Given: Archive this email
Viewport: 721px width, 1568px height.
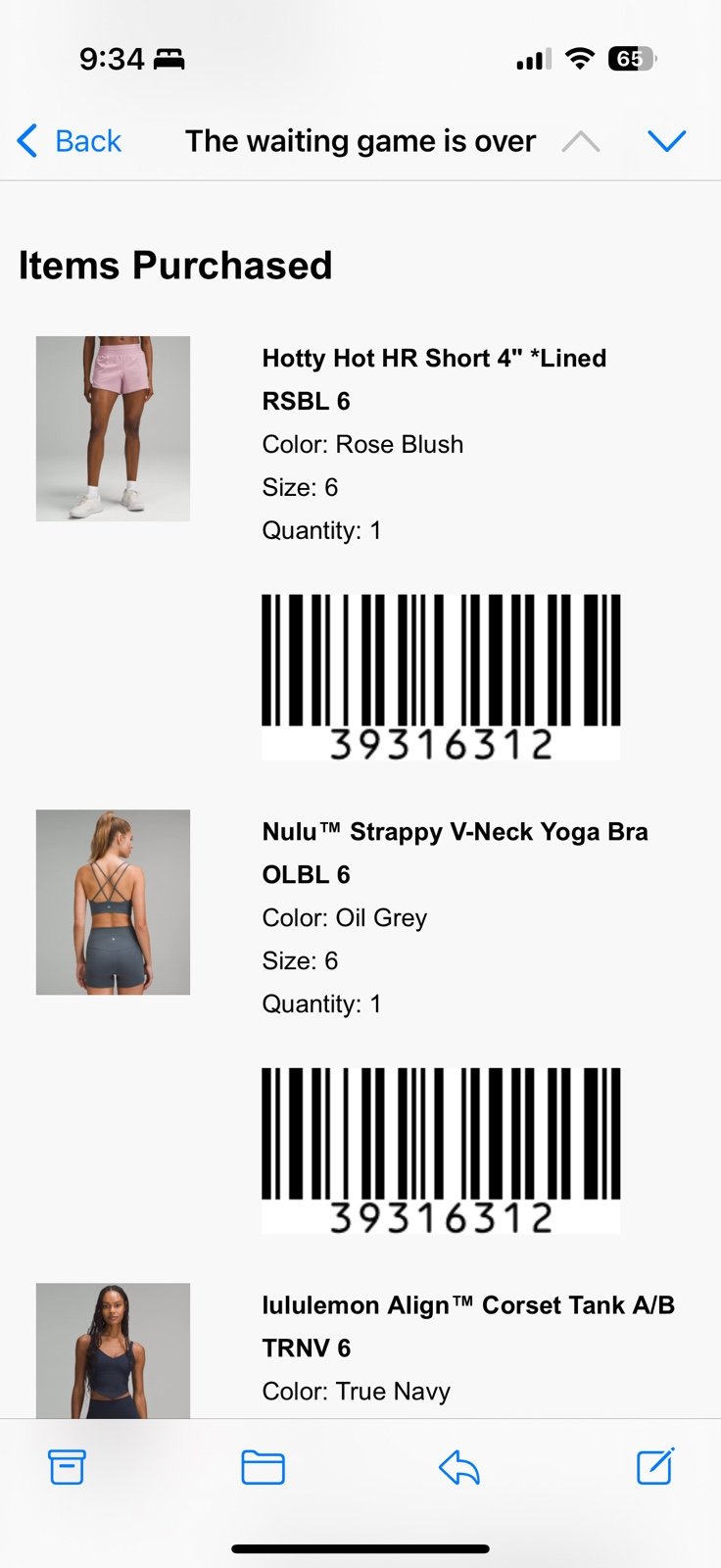Looking at the screenshot, I should (x=67, y=1467).
